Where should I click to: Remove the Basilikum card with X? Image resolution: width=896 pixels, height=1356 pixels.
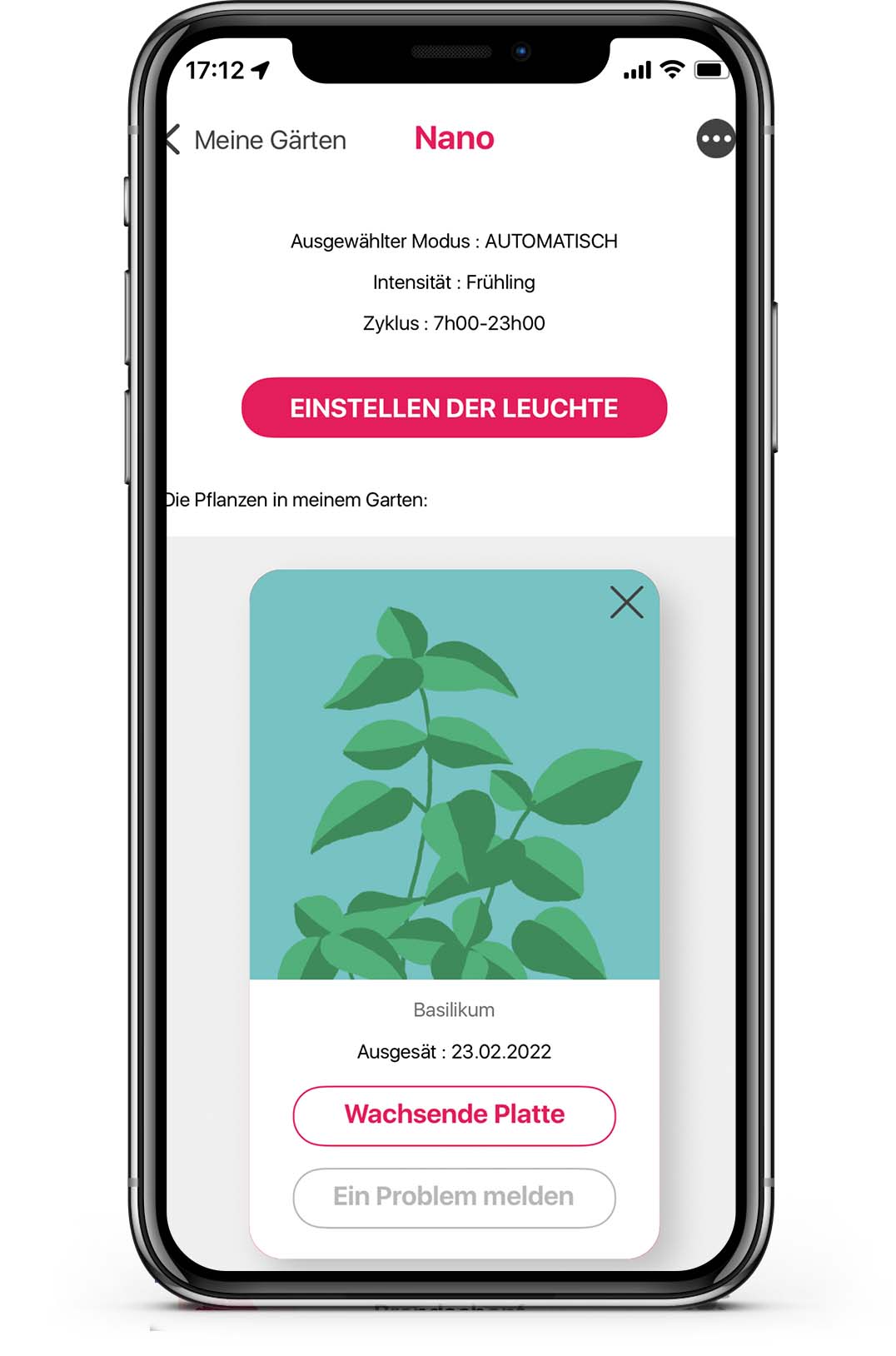click(626, 602)
